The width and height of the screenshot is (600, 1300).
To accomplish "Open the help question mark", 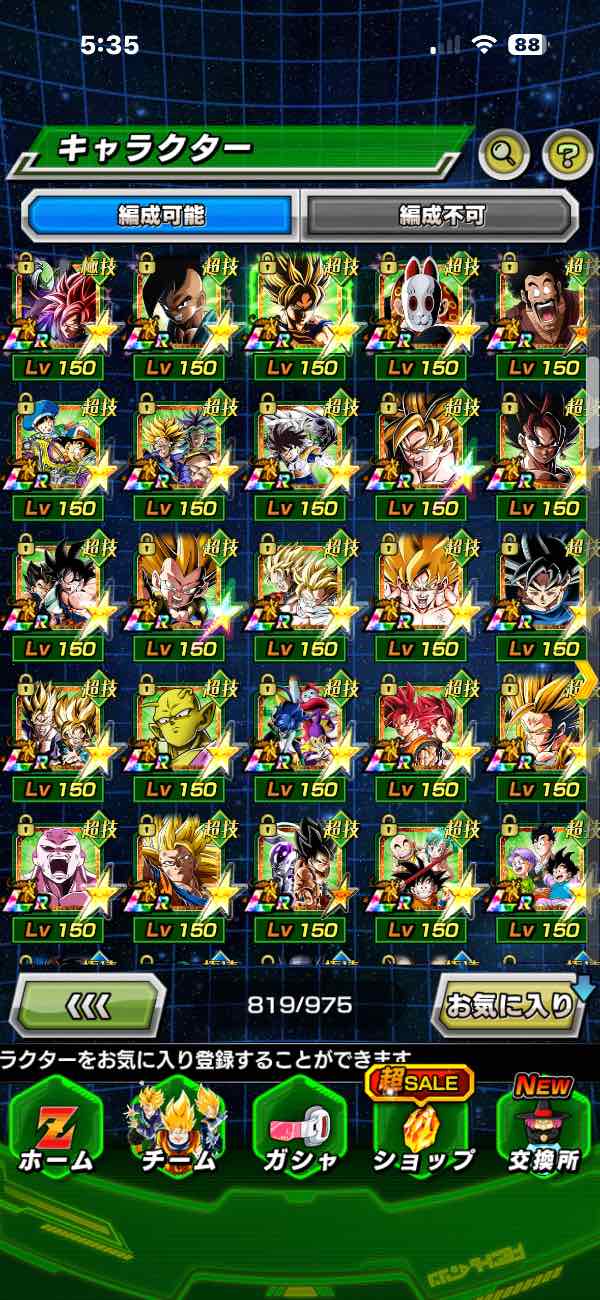I will coord(567,154).
